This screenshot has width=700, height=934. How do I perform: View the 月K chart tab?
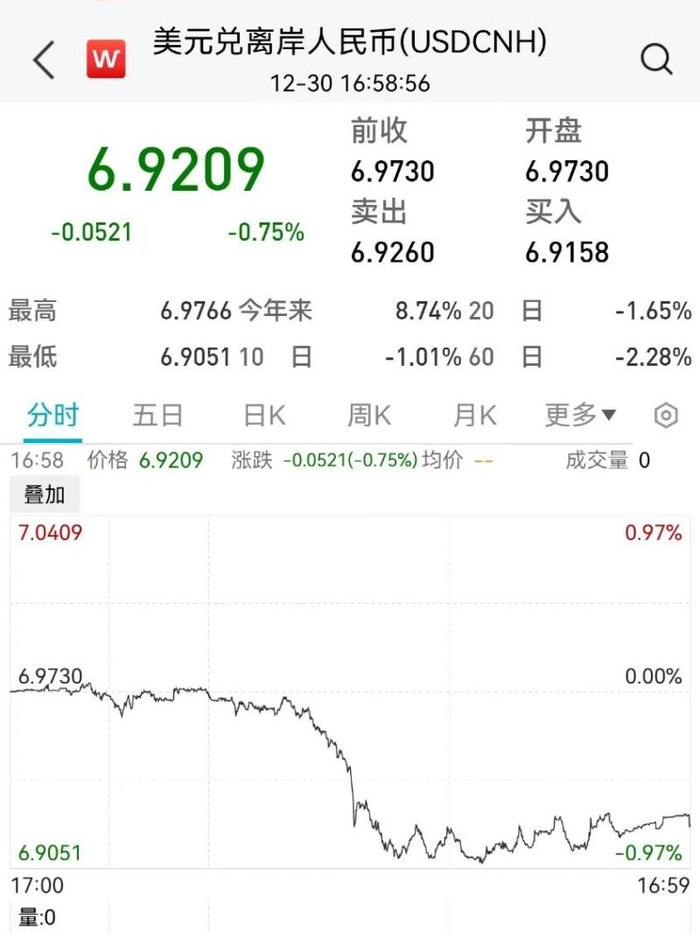475,416
